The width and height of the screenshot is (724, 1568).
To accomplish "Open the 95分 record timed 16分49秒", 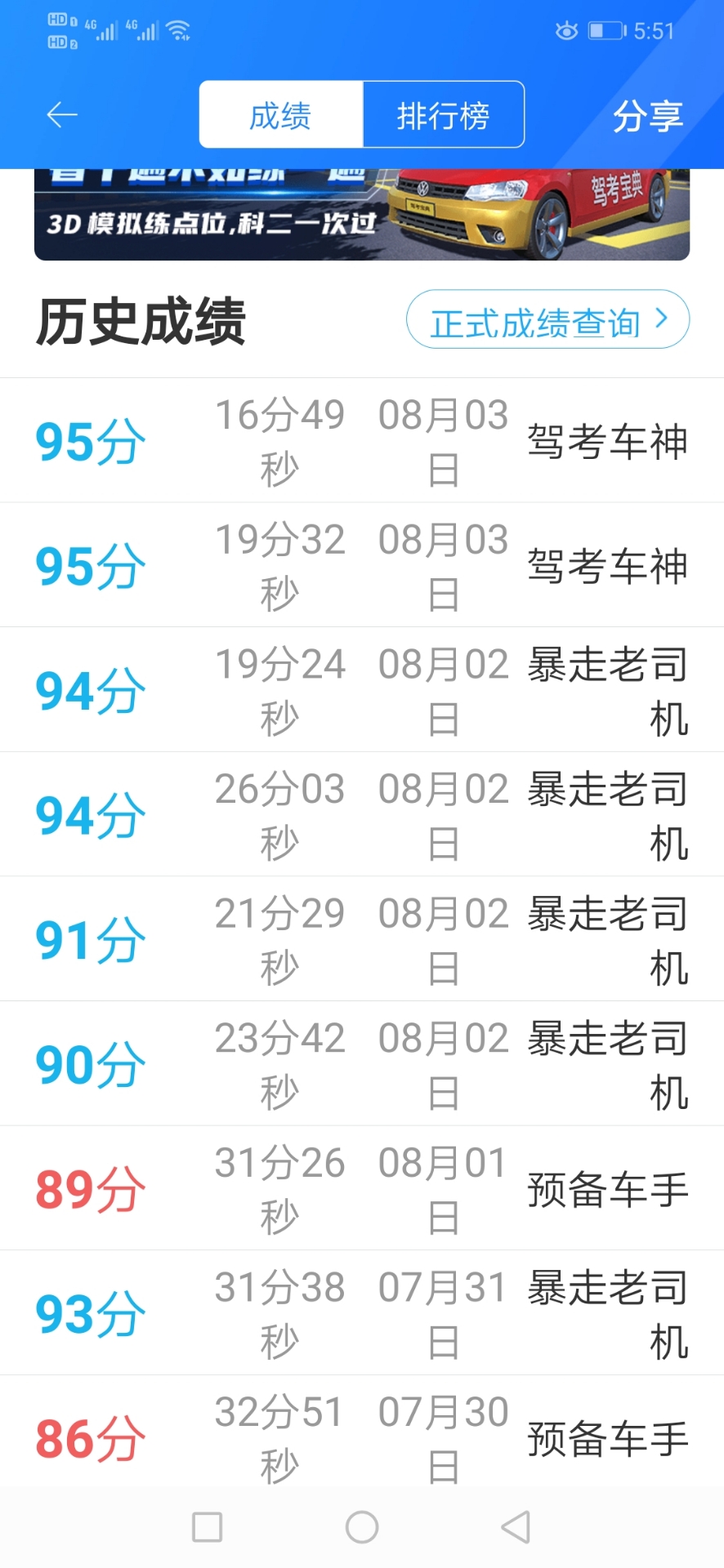I will [362, 441].
